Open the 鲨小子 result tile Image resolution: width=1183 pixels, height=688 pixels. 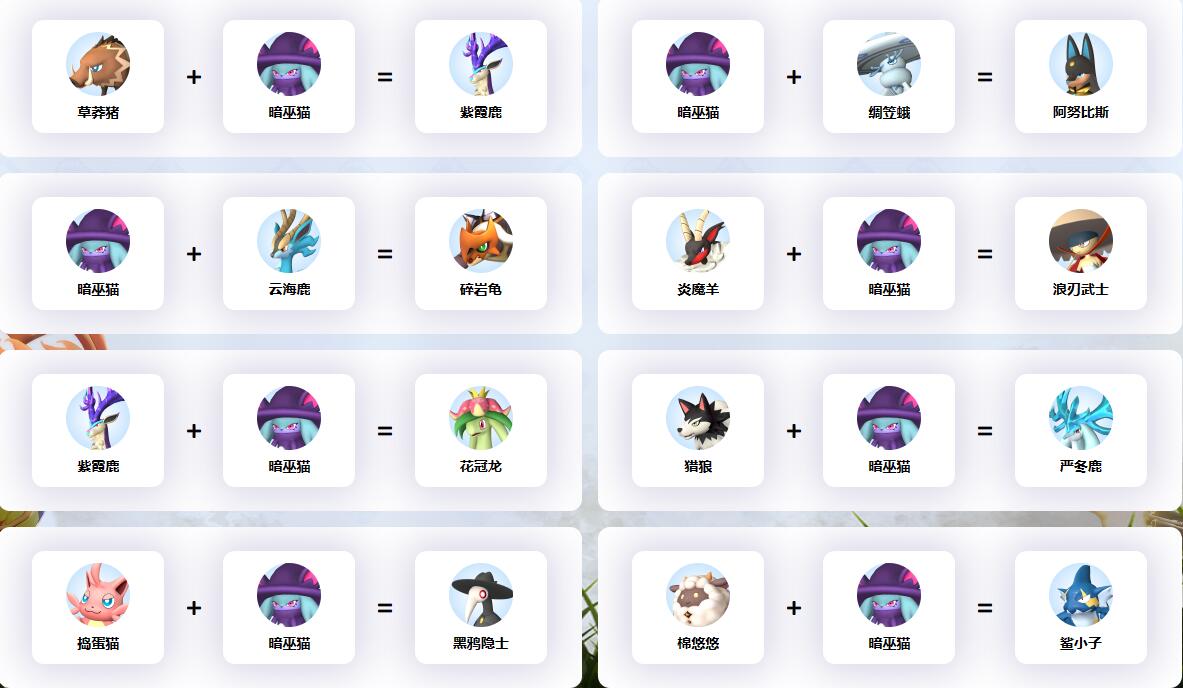click(1080, 607)
